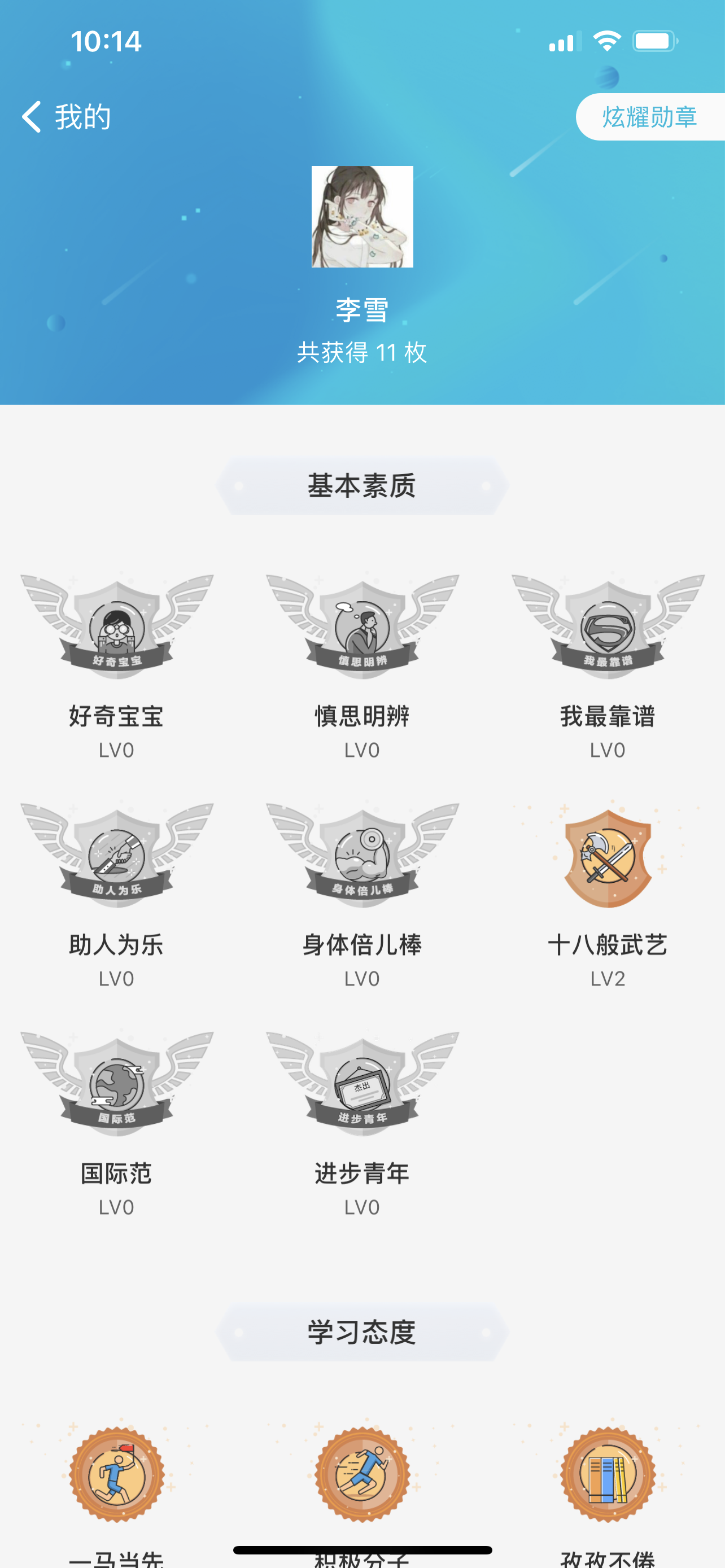Tap the Wi-Fi indicator in status bar

[x=606, y=41]
